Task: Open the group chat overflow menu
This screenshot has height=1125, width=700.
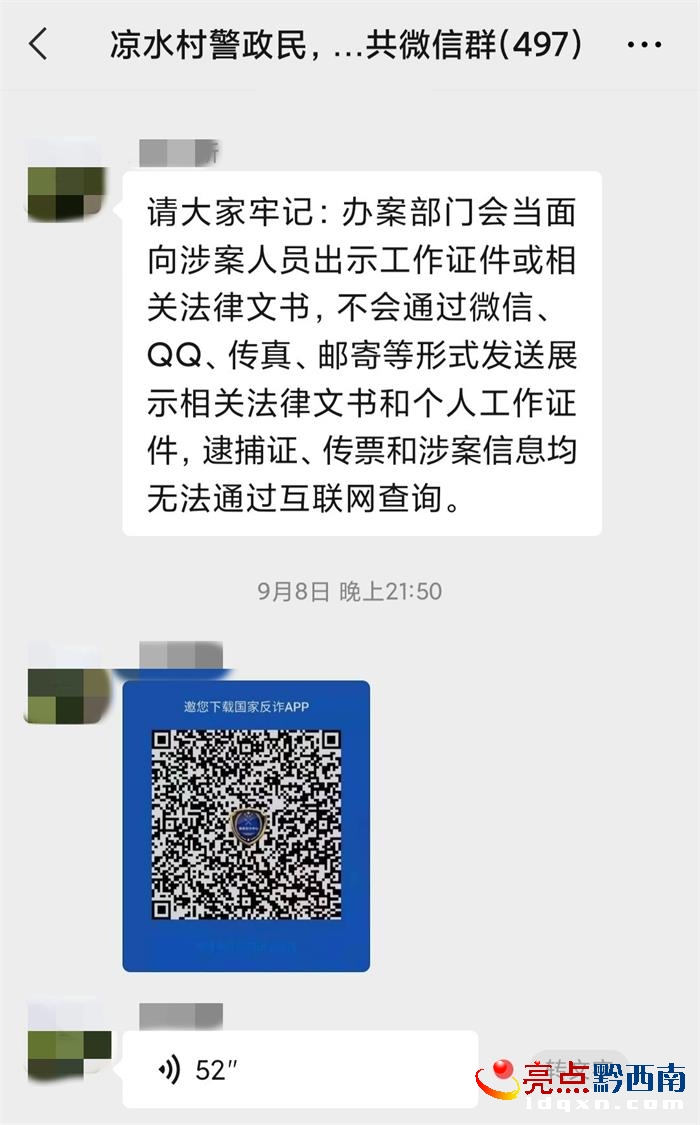Action: coord(642,45)
